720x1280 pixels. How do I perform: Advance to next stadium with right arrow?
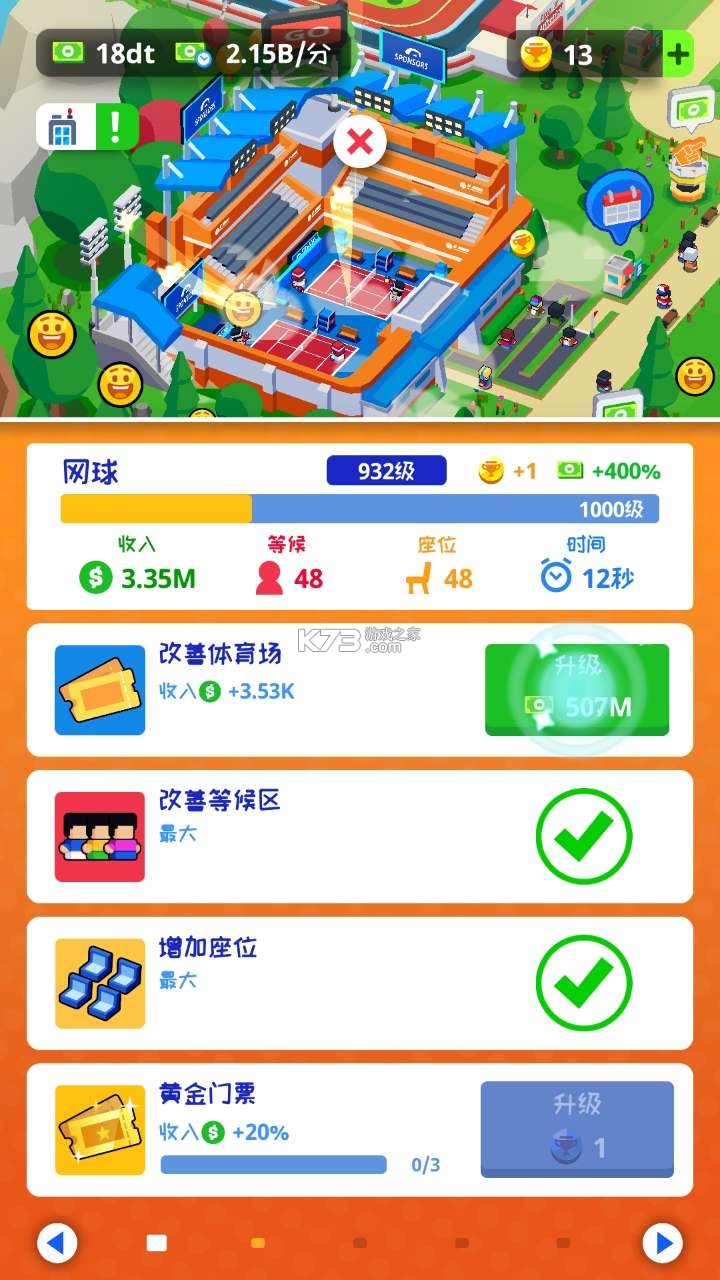tap(662, 1242)
